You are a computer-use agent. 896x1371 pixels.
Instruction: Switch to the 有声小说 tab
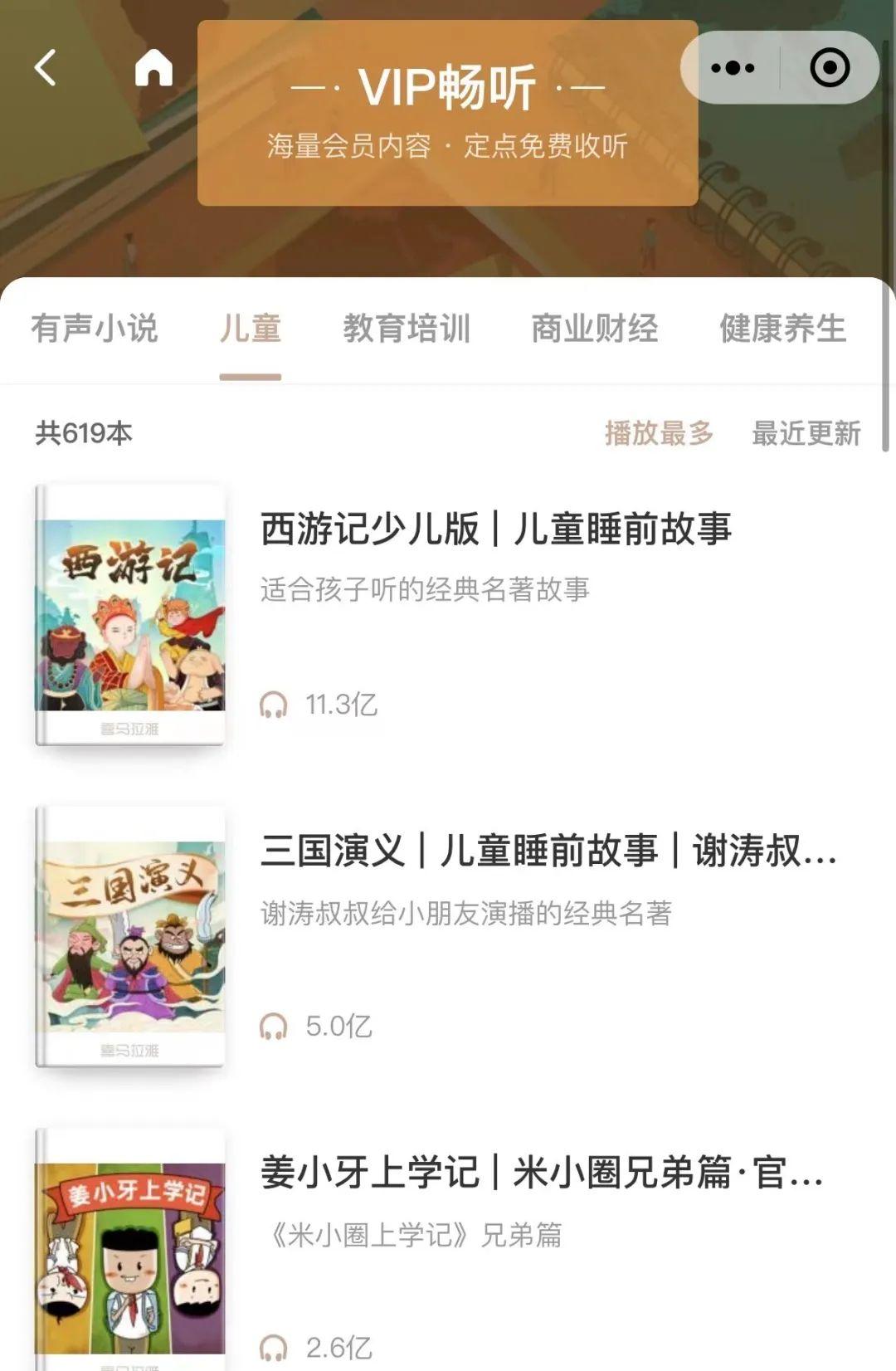[94, 329]
